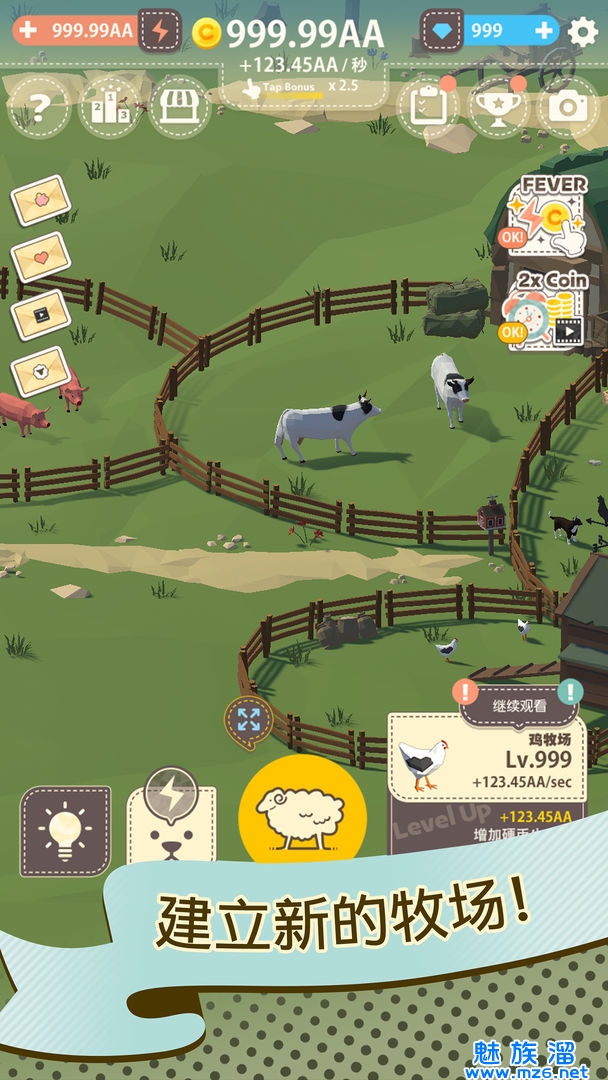Expand the view with the fullscreen arrows icon
This screenshot has height=1080, width=608.
pos(249,719)
